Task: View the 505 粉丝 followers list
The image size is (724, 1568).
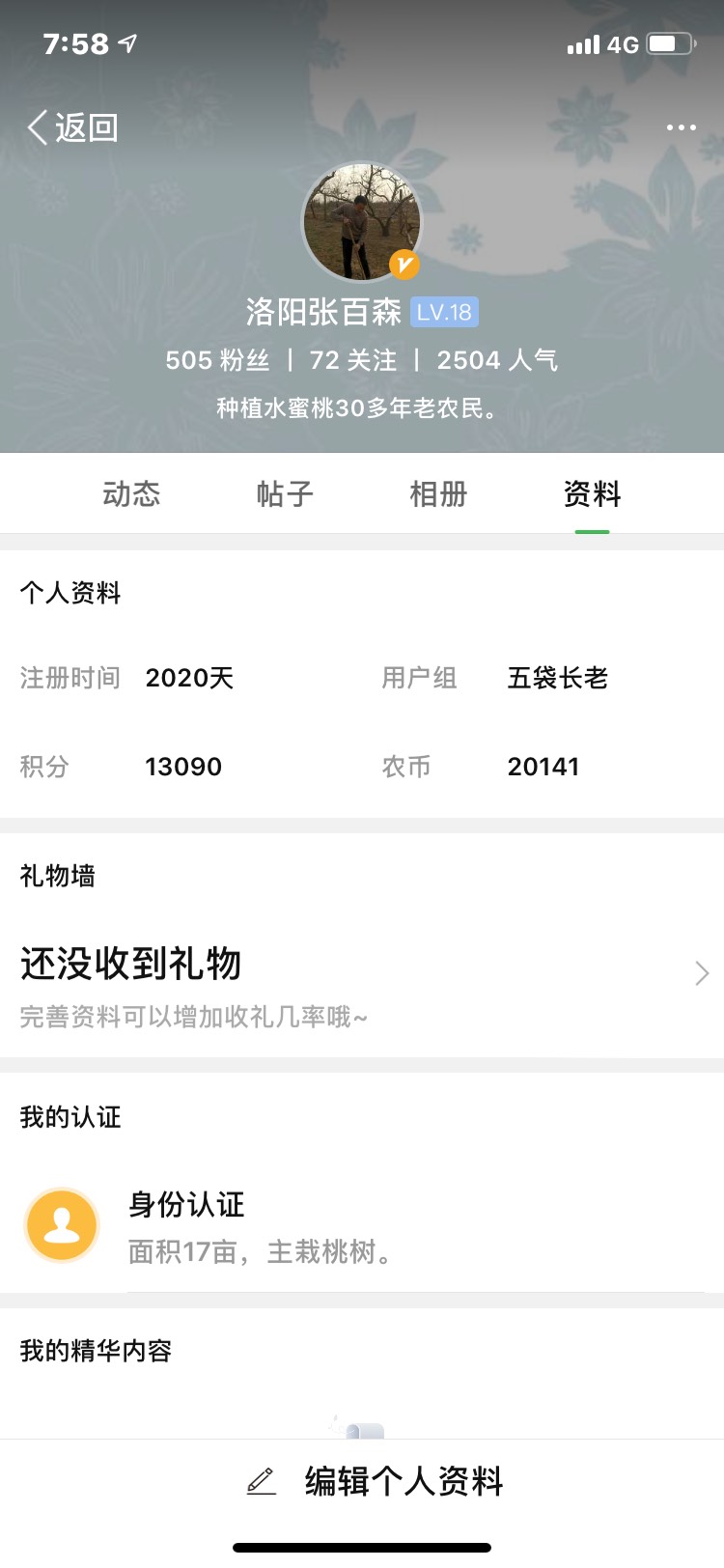Action: point(217,360)
